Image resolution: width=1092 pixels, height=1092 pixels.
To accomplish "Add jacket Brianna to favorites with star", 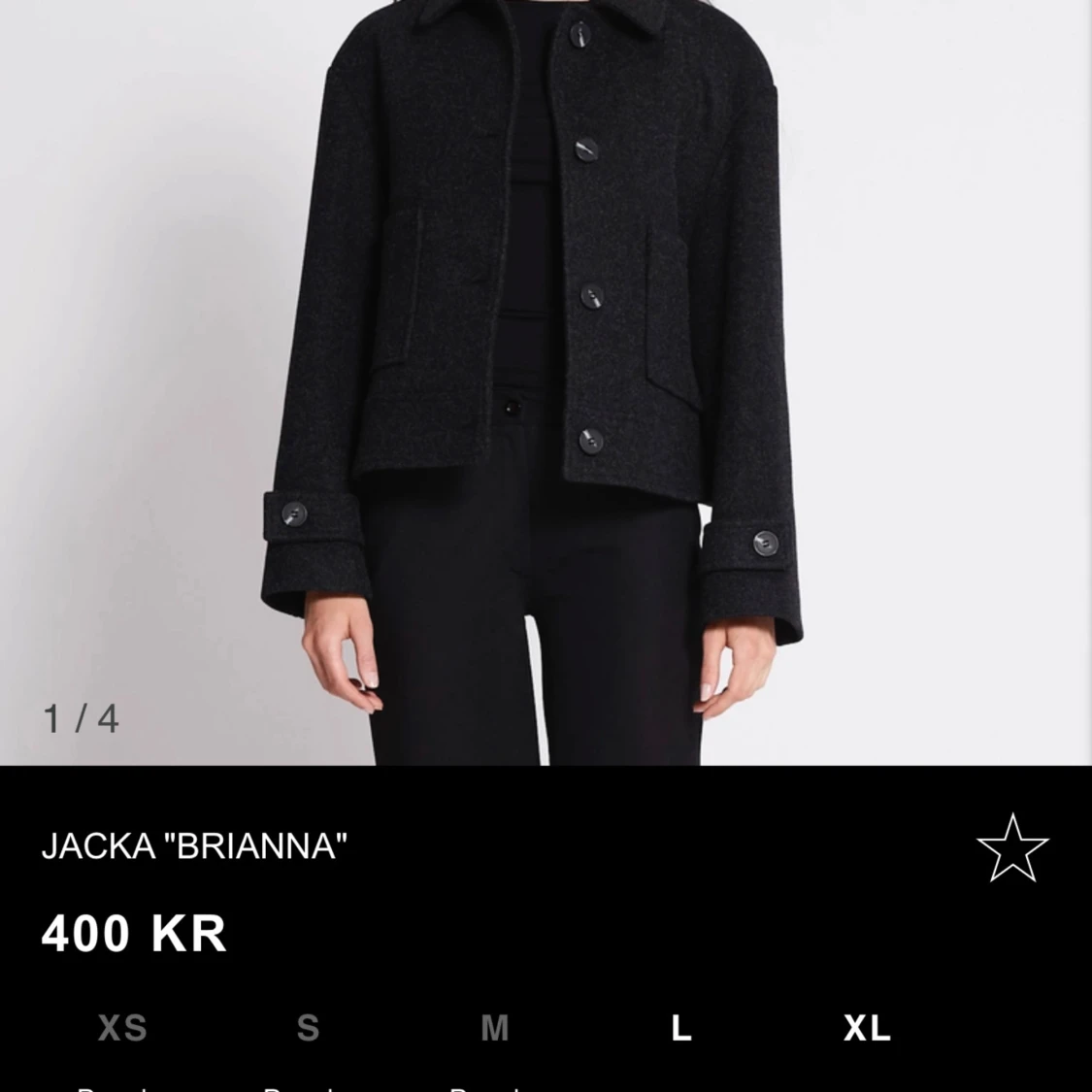I will tap(1012, 847).
